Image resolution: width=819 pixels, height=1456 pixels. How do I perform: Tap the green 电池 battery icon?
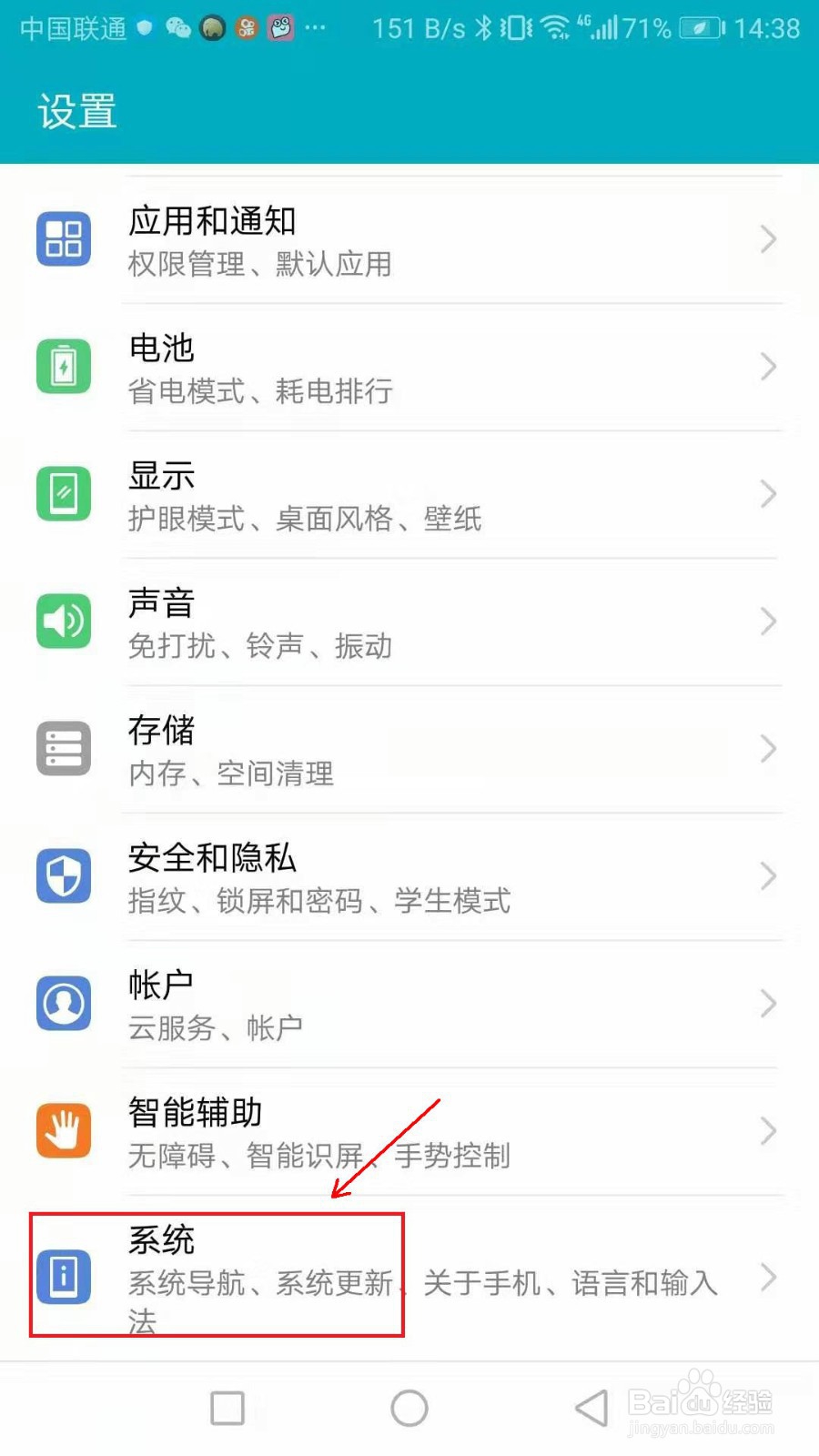(63, 366)
